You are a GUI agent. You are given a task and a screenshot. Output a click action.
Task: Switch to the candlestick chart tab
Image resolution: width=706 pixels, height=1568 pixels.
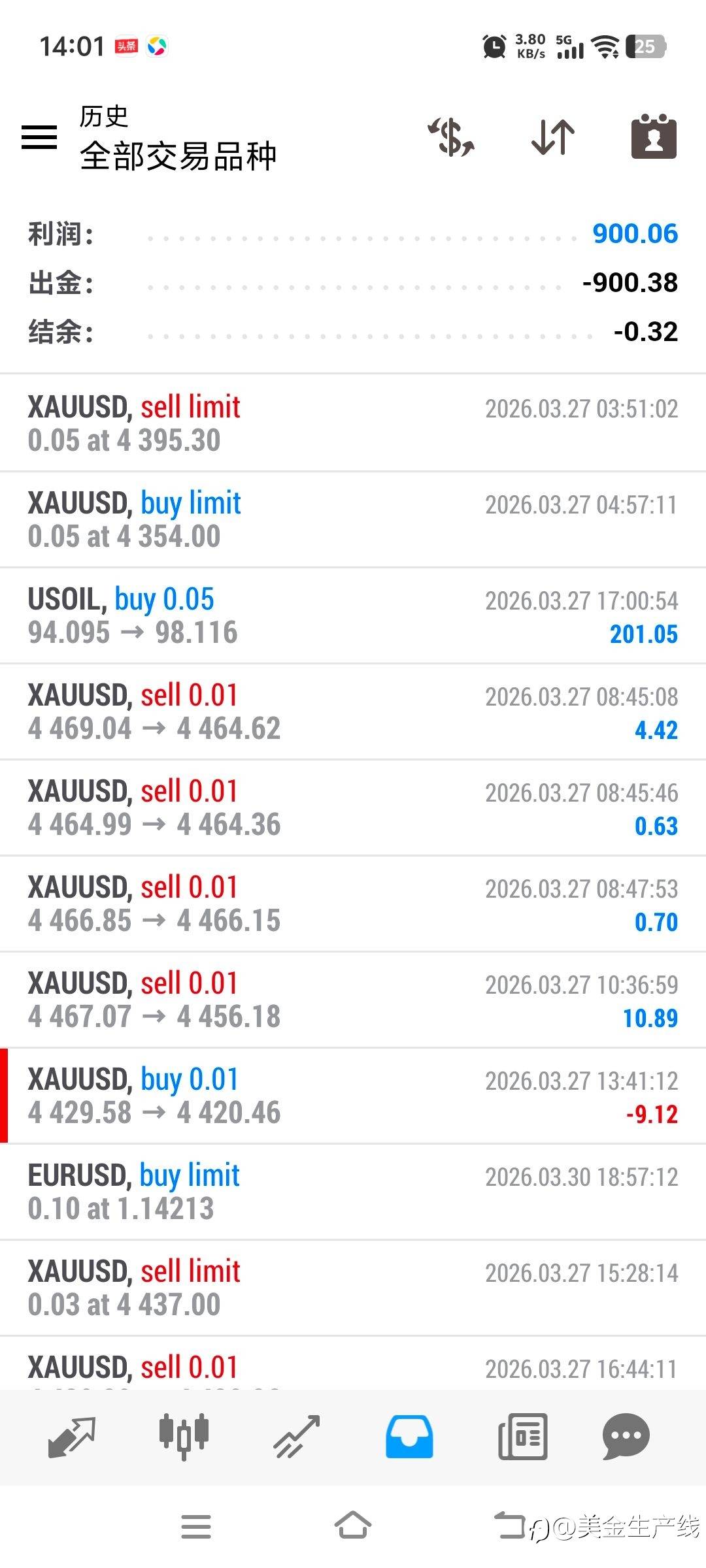click(x=184, y=1436)
